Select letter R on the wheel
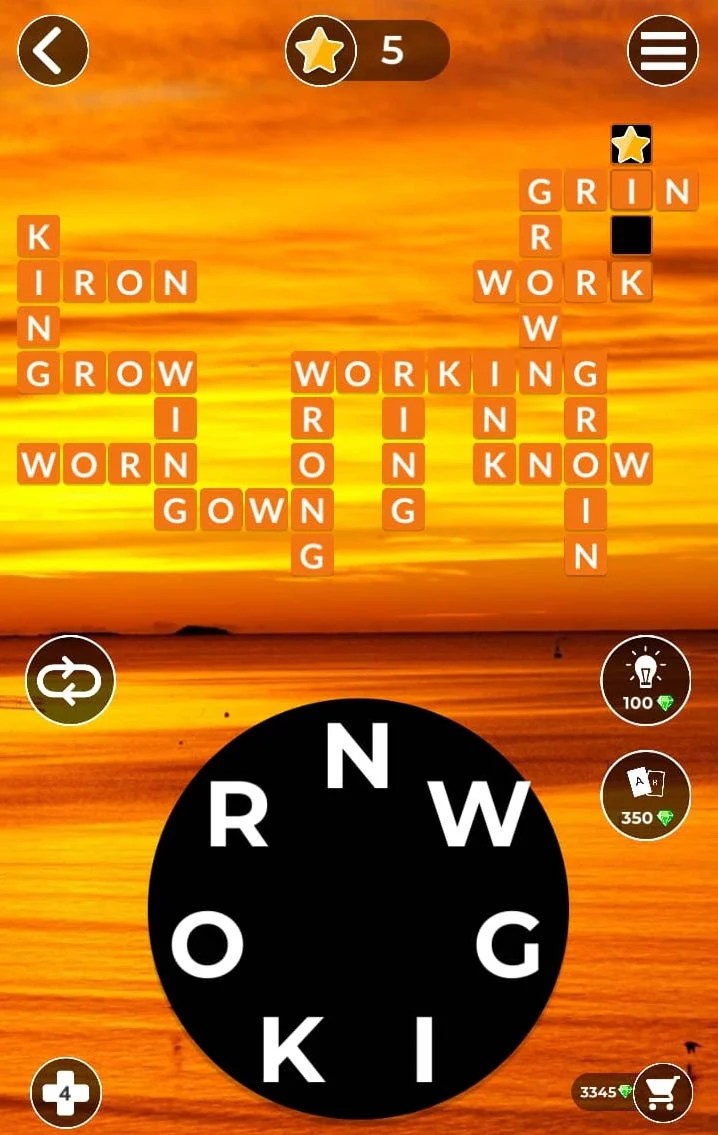This screenshot has height=1135, width=718. pos(237,814)
